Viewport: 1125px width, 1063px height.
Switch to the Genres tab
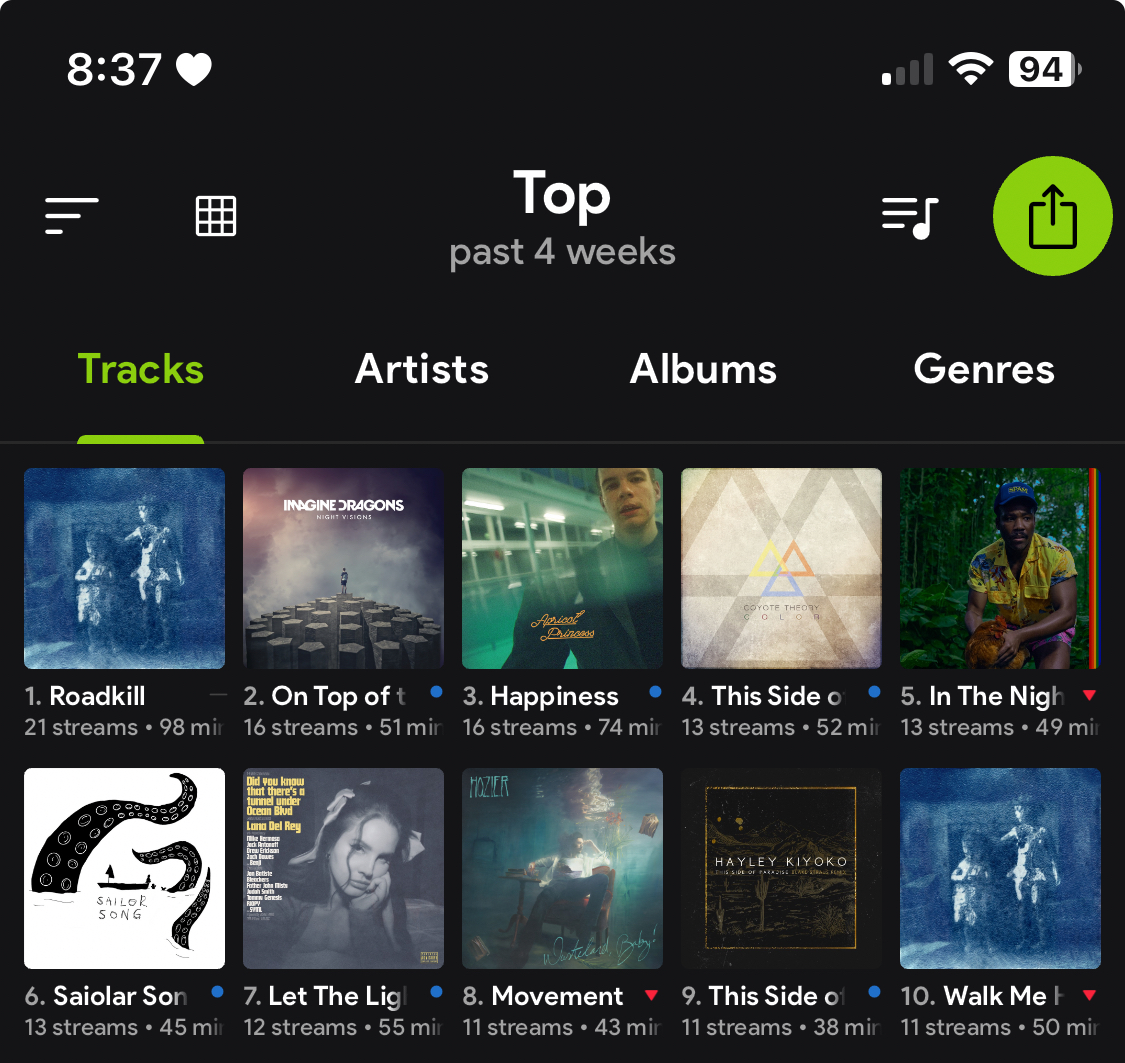pyautogui.click(x=984, y=370)
